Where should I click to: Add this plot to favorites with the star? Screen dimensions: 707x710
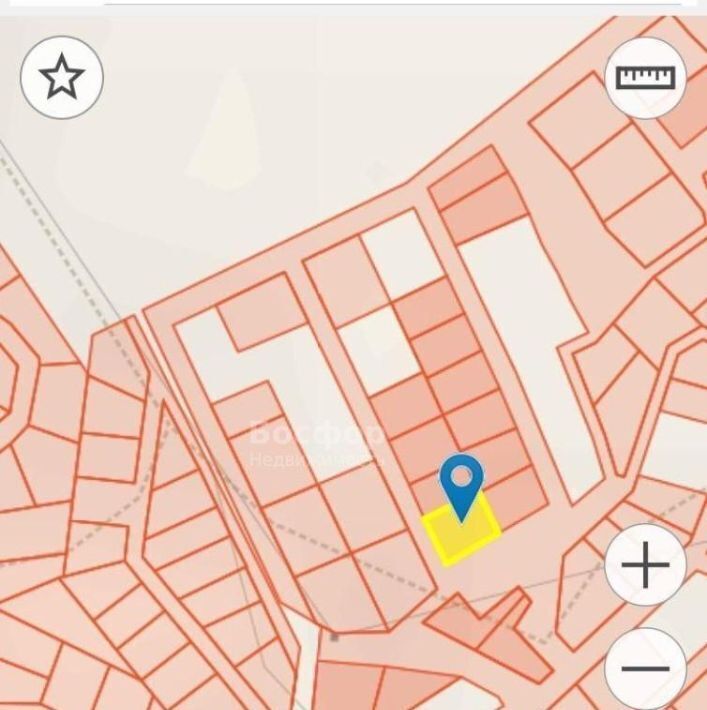[62, 77]
